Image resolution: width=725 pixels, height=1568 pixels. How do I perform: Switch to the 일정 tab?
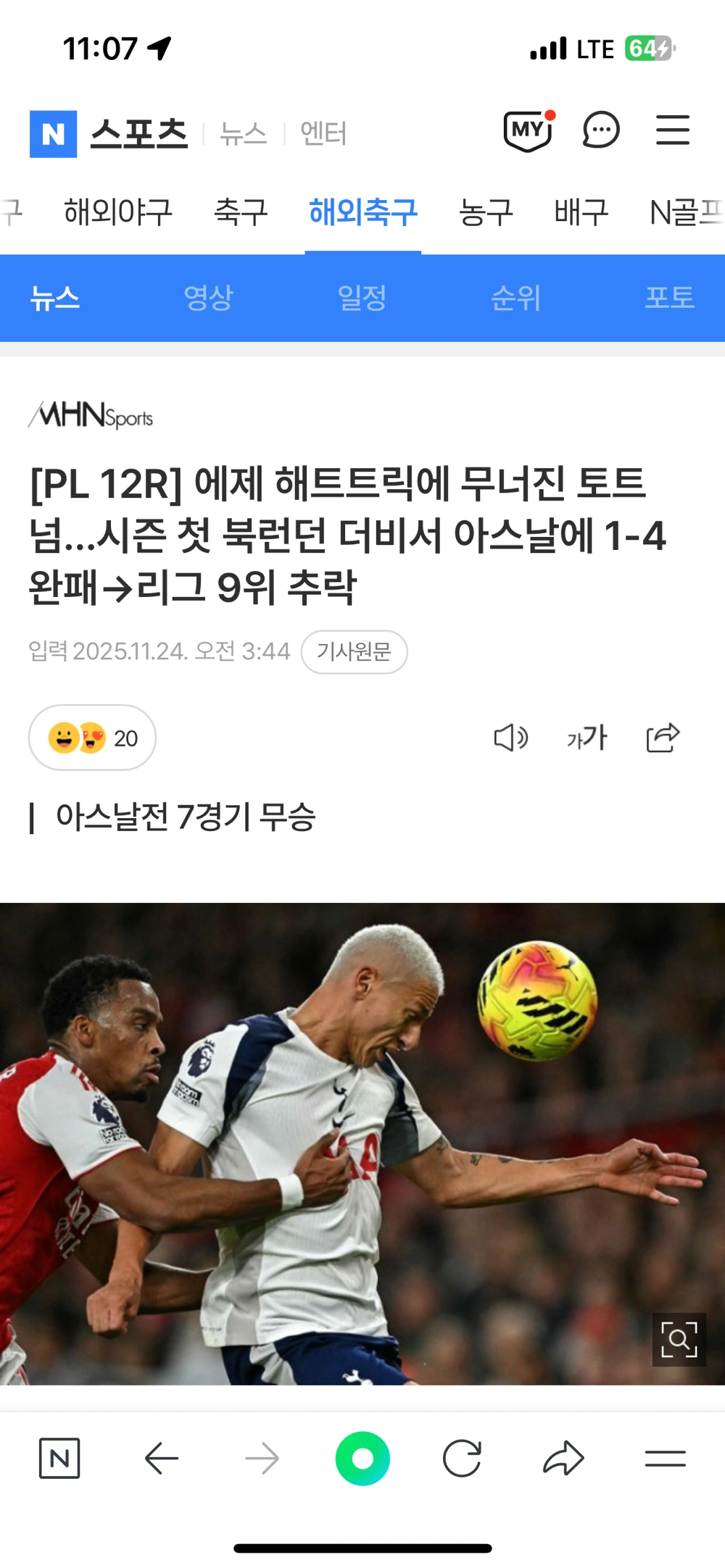pyautogui.click(x=362, y=298)
